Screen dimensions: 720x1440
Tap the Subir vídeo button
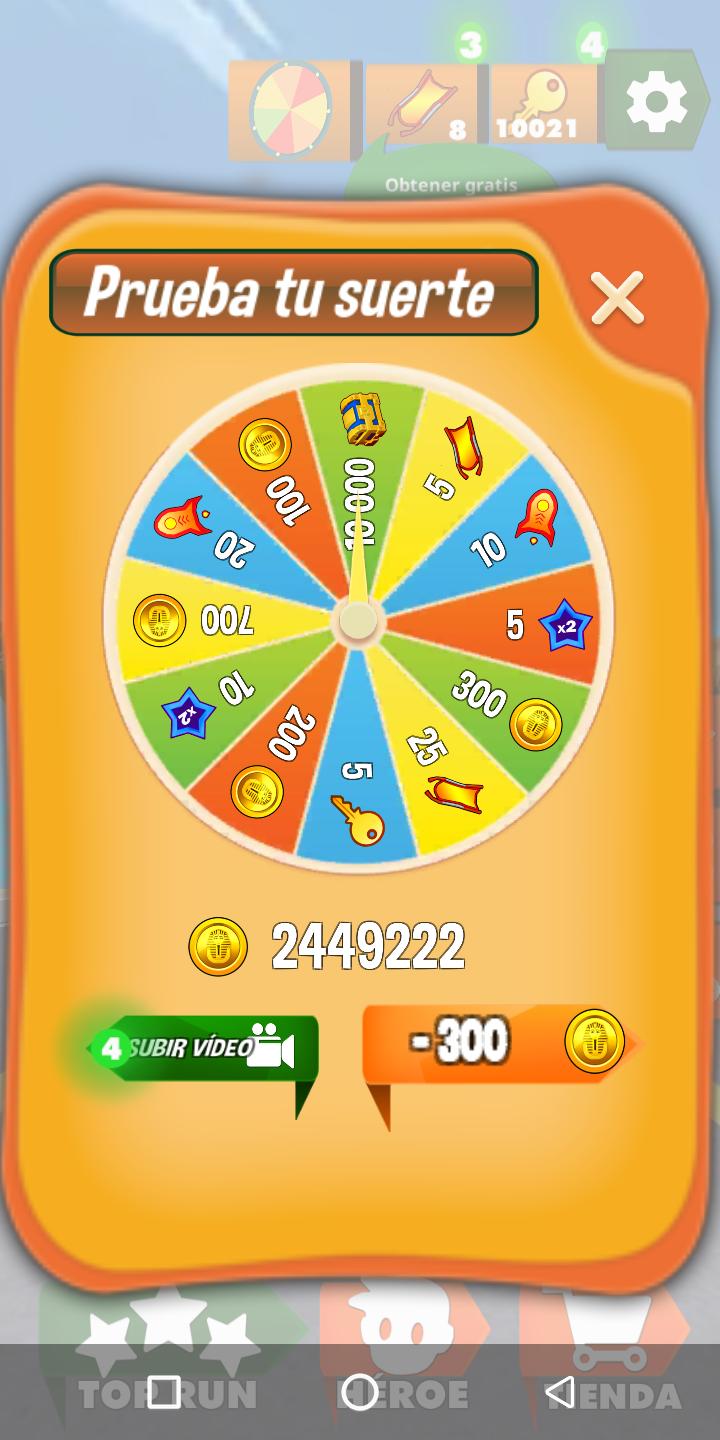203,1049
